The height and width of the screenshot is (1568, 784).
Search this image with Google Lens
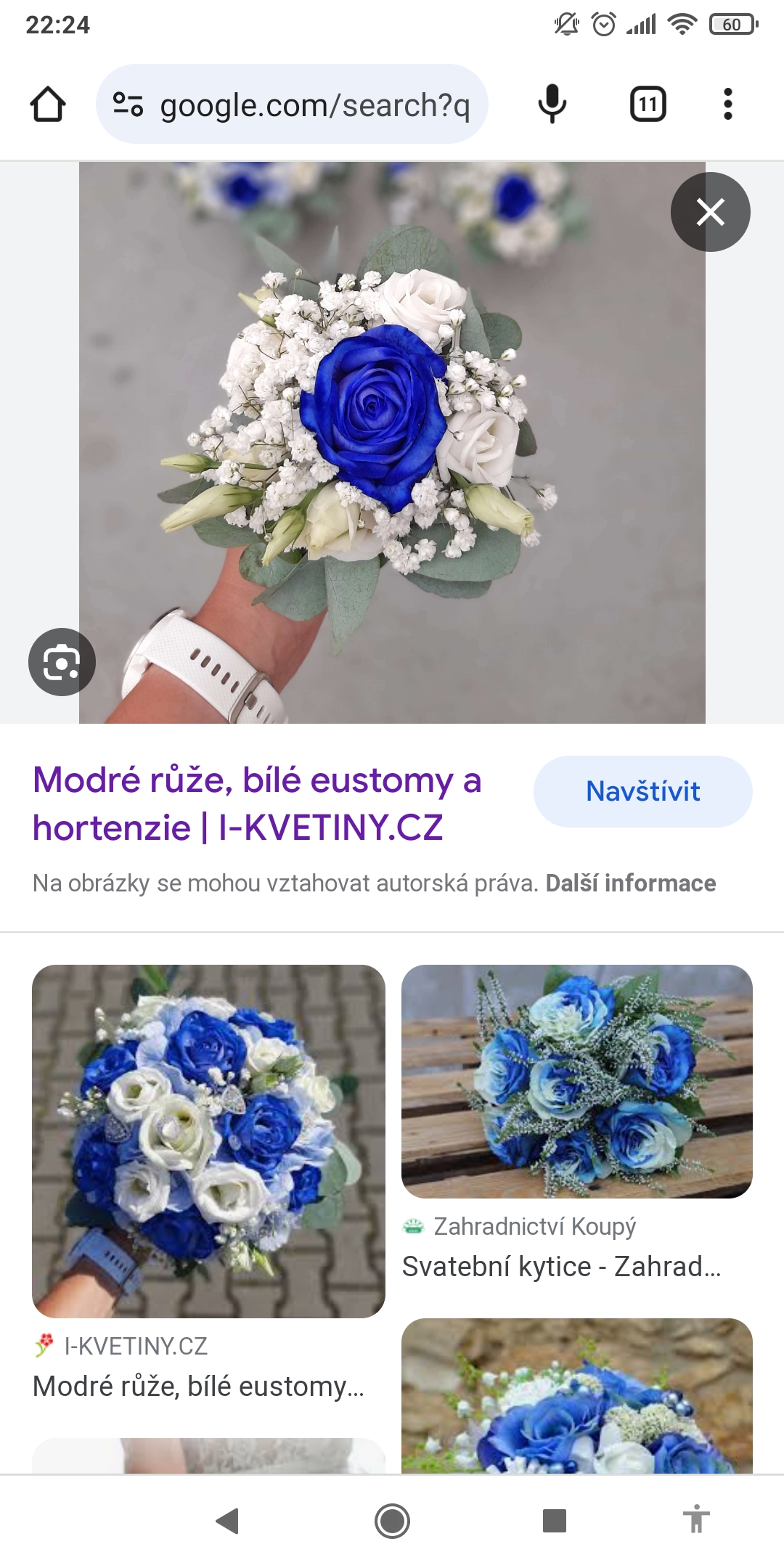click(62, 662)
